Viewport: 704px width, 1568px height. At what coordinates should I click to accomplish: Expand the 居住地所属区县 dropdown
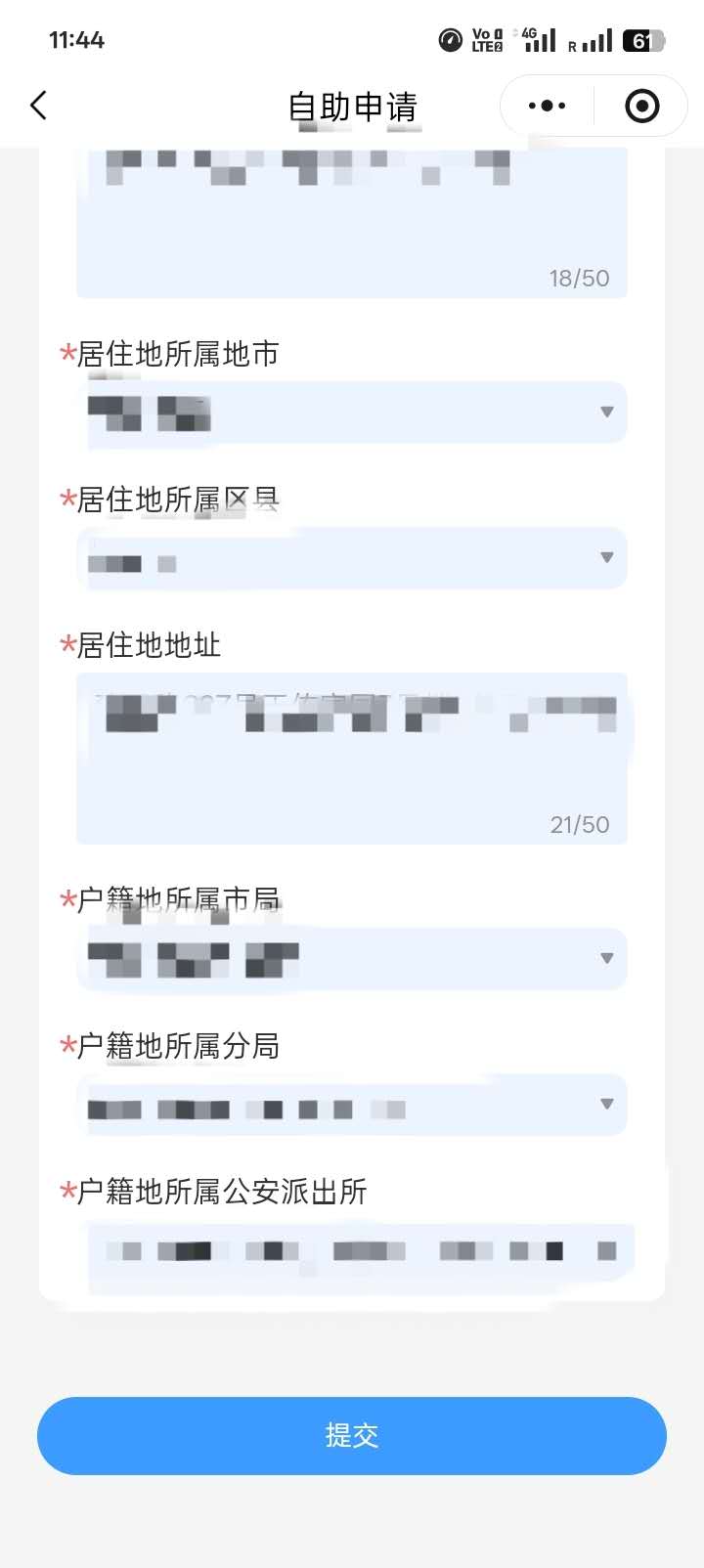352,558
